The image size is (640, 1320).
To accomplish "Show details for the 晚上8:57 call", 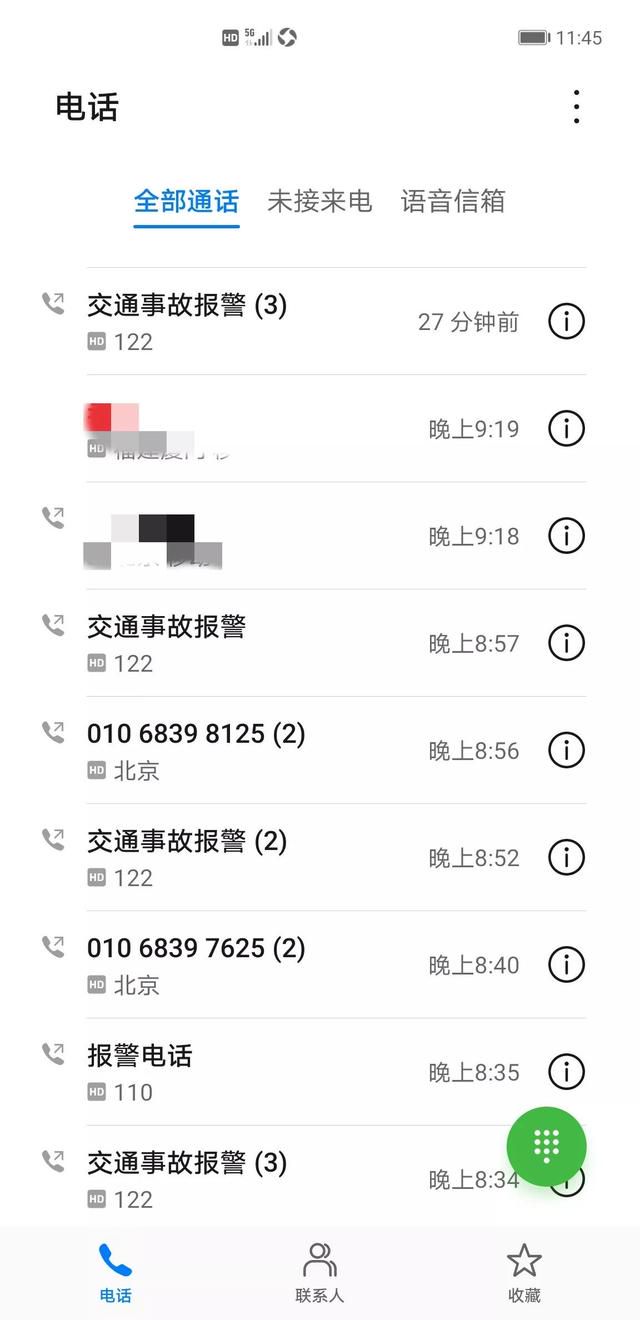I will 566,643.
